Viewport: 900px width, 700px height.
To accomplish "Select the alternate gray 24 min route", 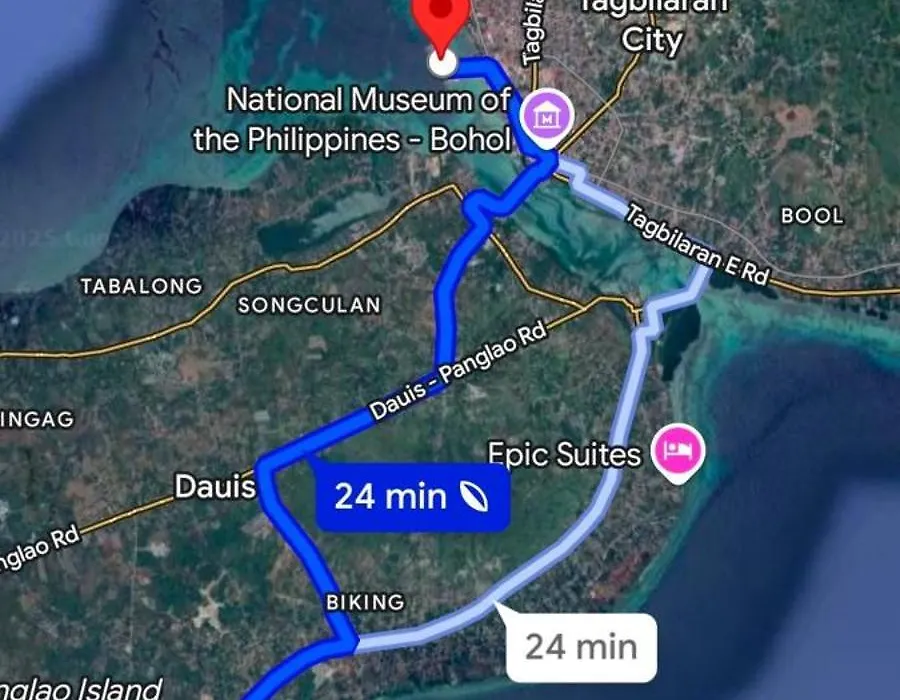I will (x=581, y=647).
